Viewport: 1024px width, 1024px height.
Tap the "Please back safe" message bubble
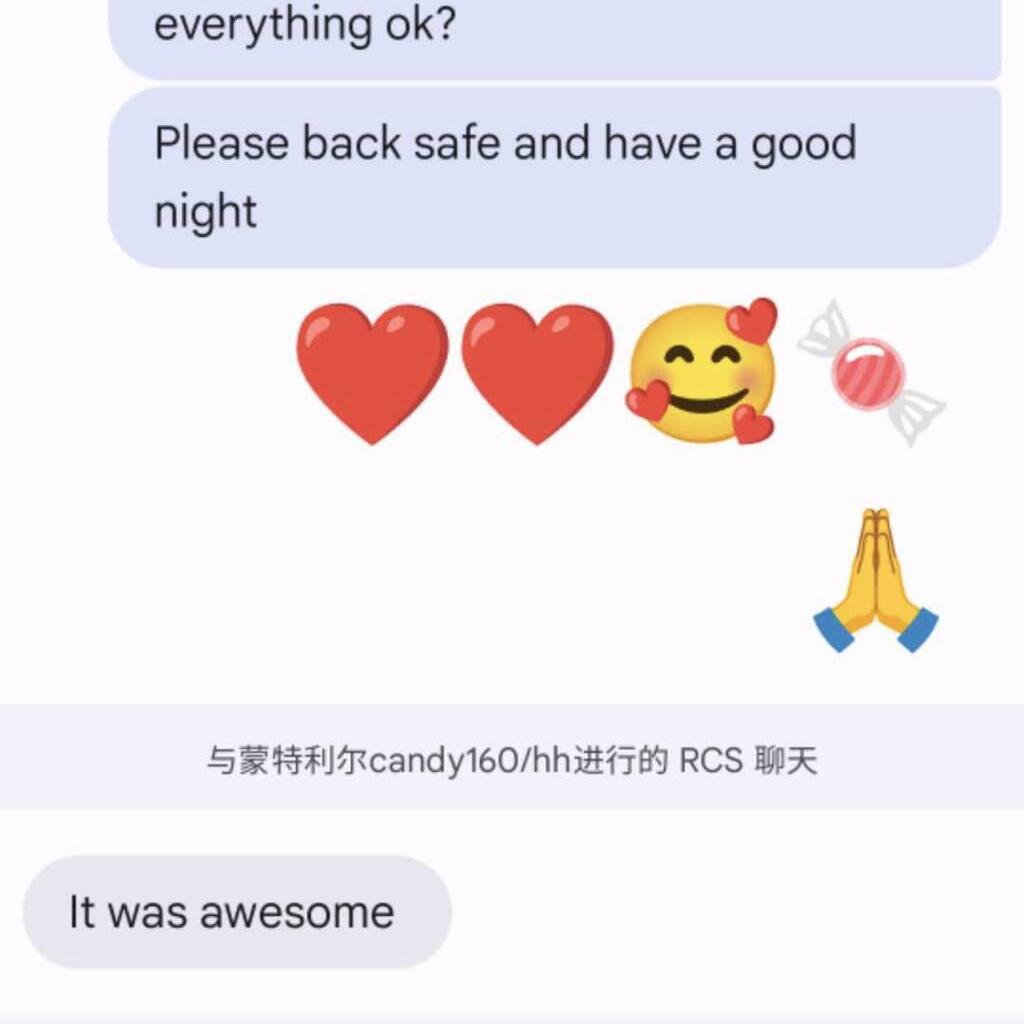(x=554, y=177)
